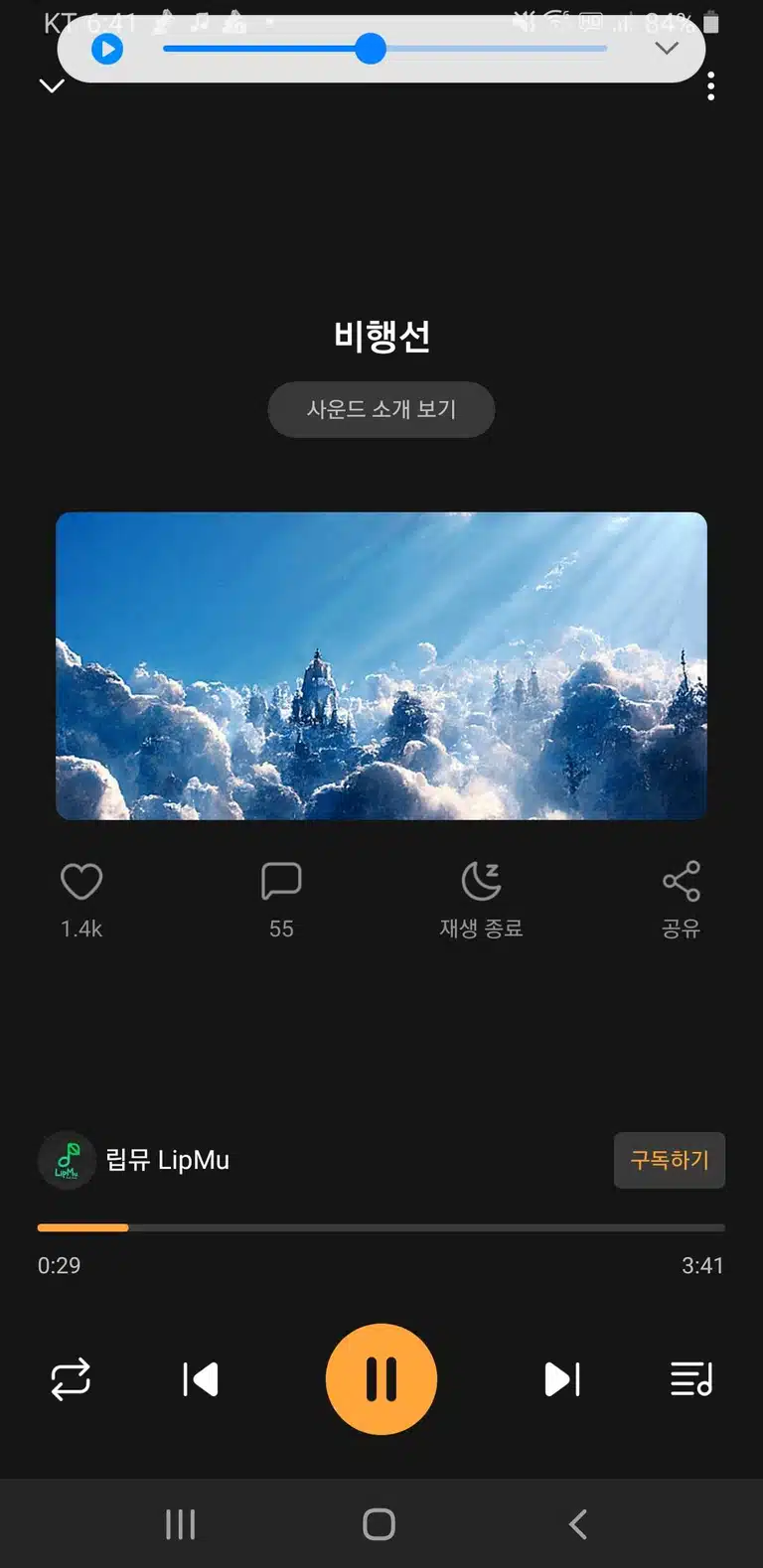This screenshot has width=763, height=1568.
Task: Skip to the next track
Action: [x=562, y=1379]
